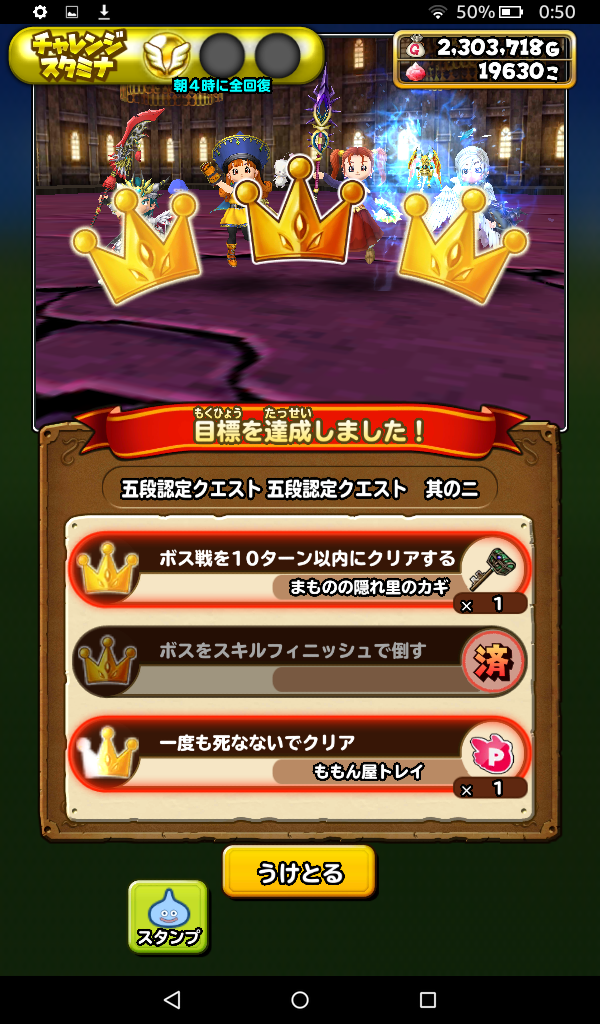Tap the Android back button
This screenshot has width=600, height=1024.
pos(172,999)
